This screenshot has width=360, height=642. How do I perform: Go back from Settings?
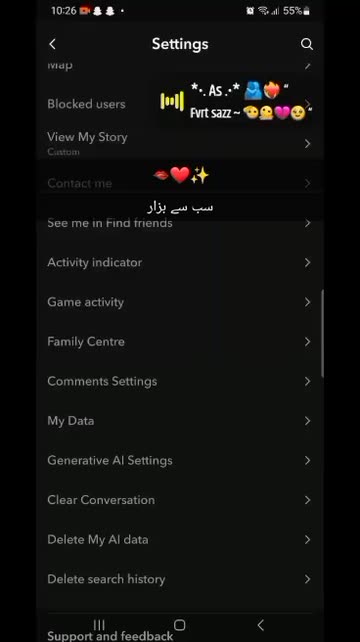(52, 44)
